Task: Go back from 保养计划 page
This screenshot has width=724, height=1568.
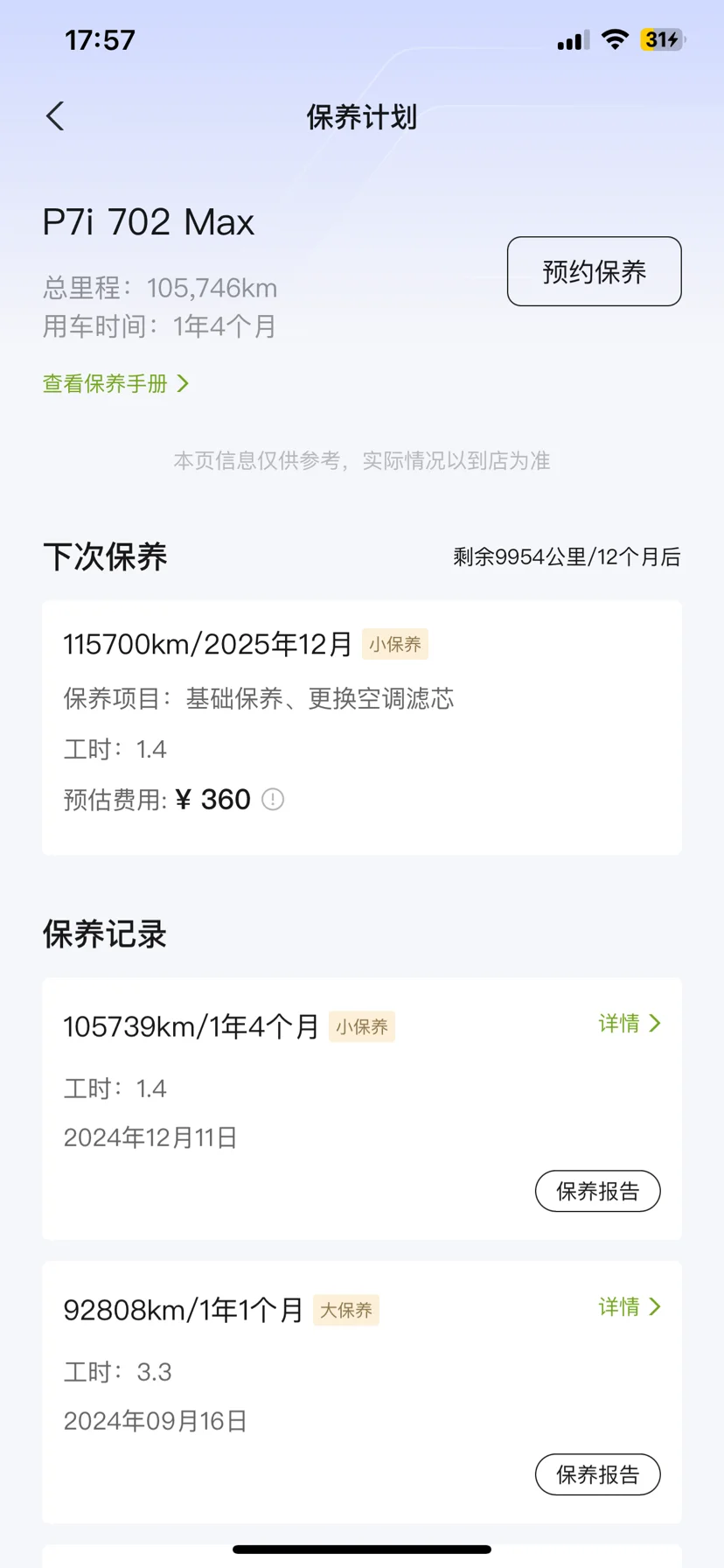Action: [55, 116]
